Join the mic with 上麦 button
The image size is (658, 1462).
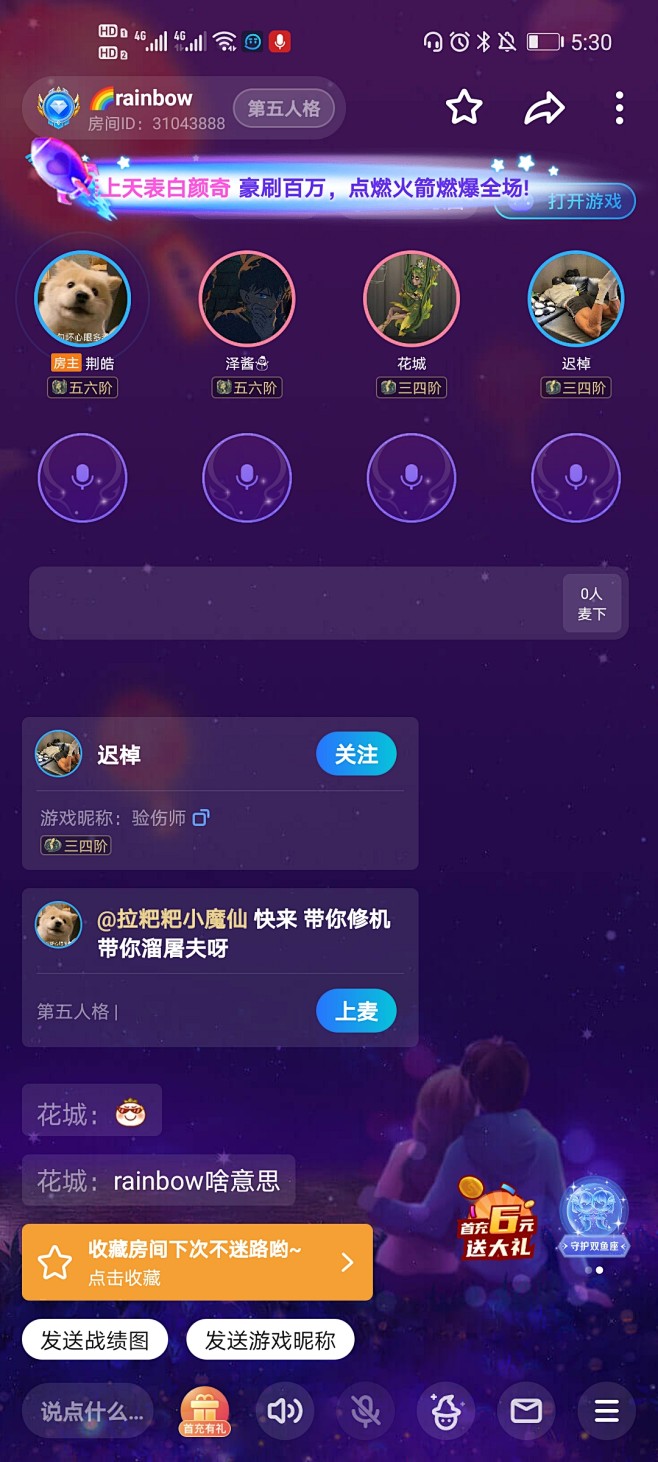(x=356, y=1011)
